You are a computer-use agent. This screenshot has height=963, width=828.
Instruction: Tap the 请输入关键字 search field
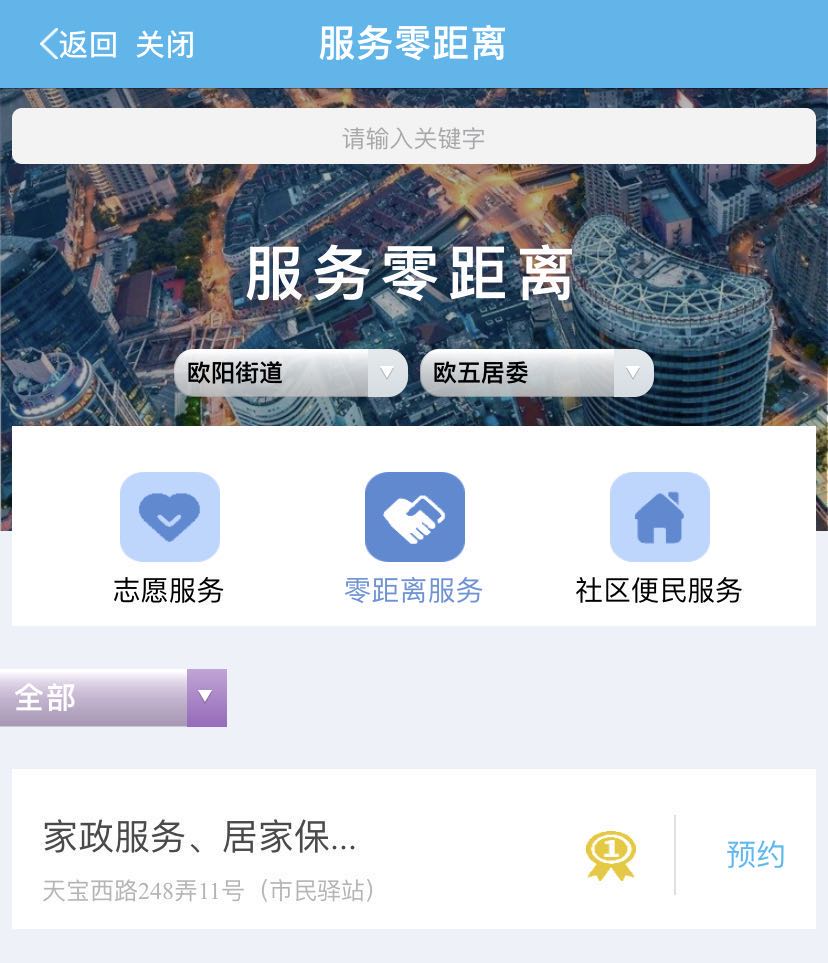[414, 137]
